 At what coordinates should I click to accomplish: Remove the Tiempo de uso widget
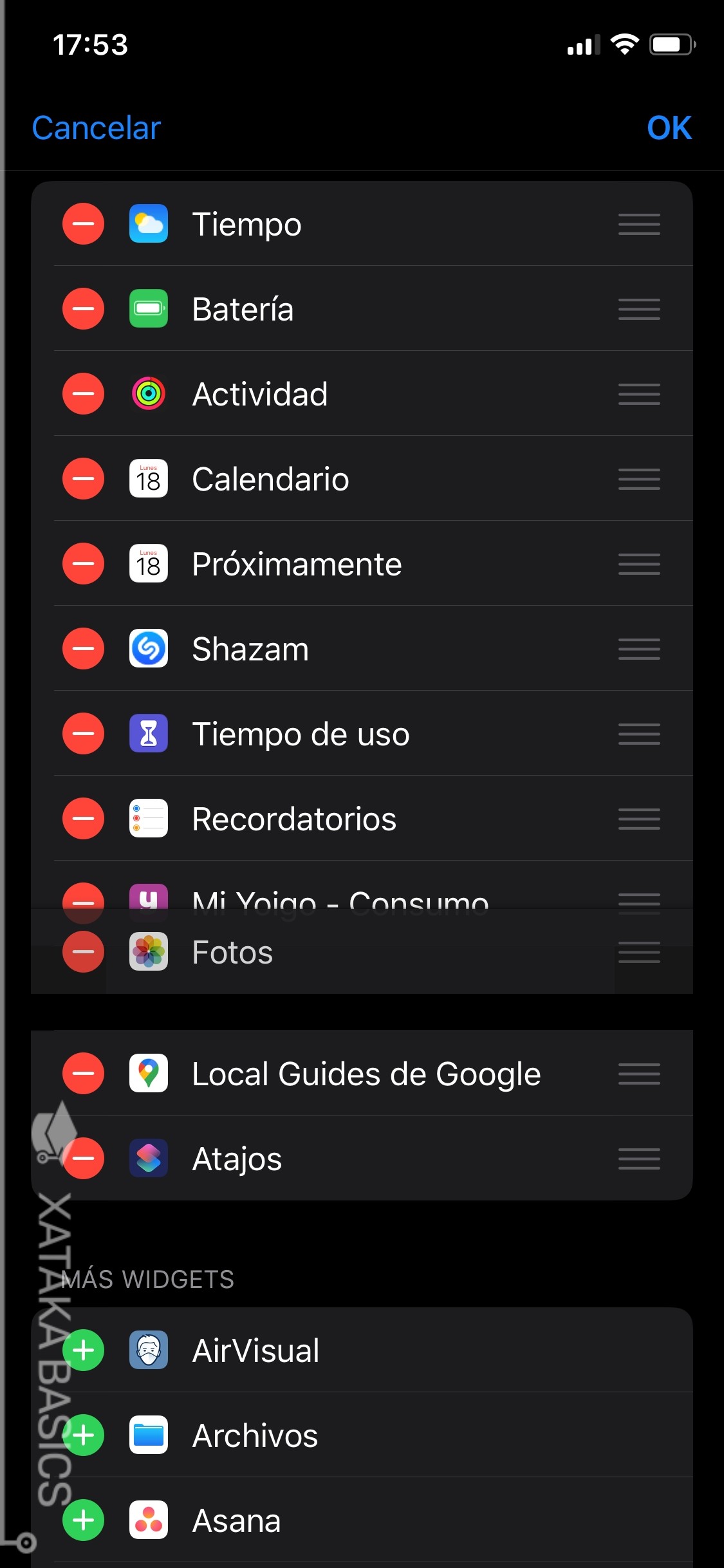(x=83, y=734)
